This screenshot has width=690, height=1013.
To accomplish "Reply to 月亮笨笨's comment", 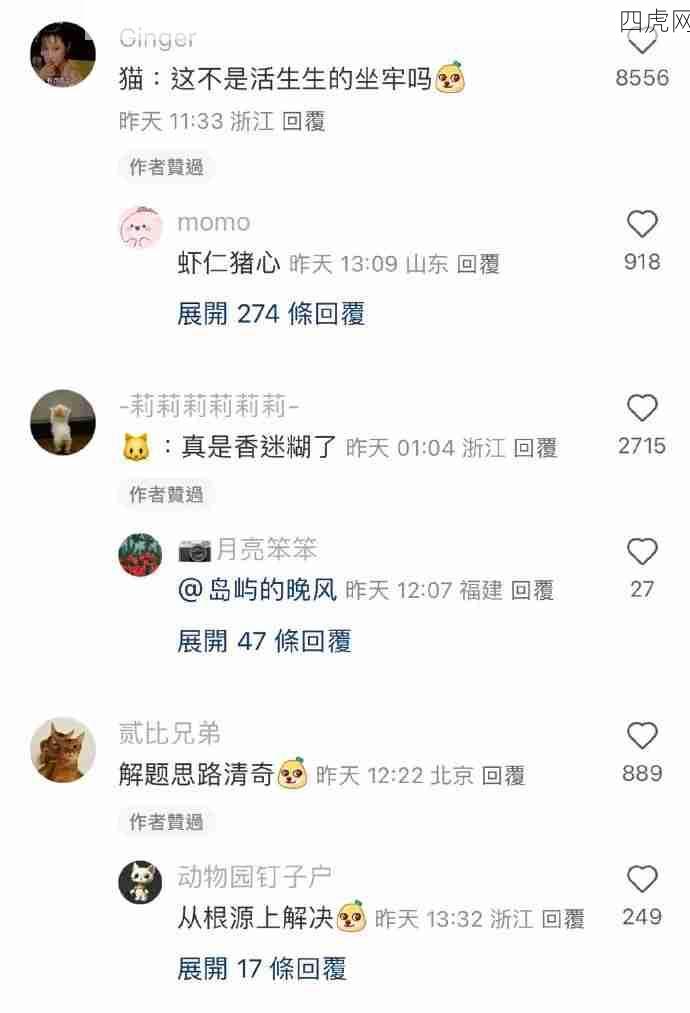I will (532, 591).
